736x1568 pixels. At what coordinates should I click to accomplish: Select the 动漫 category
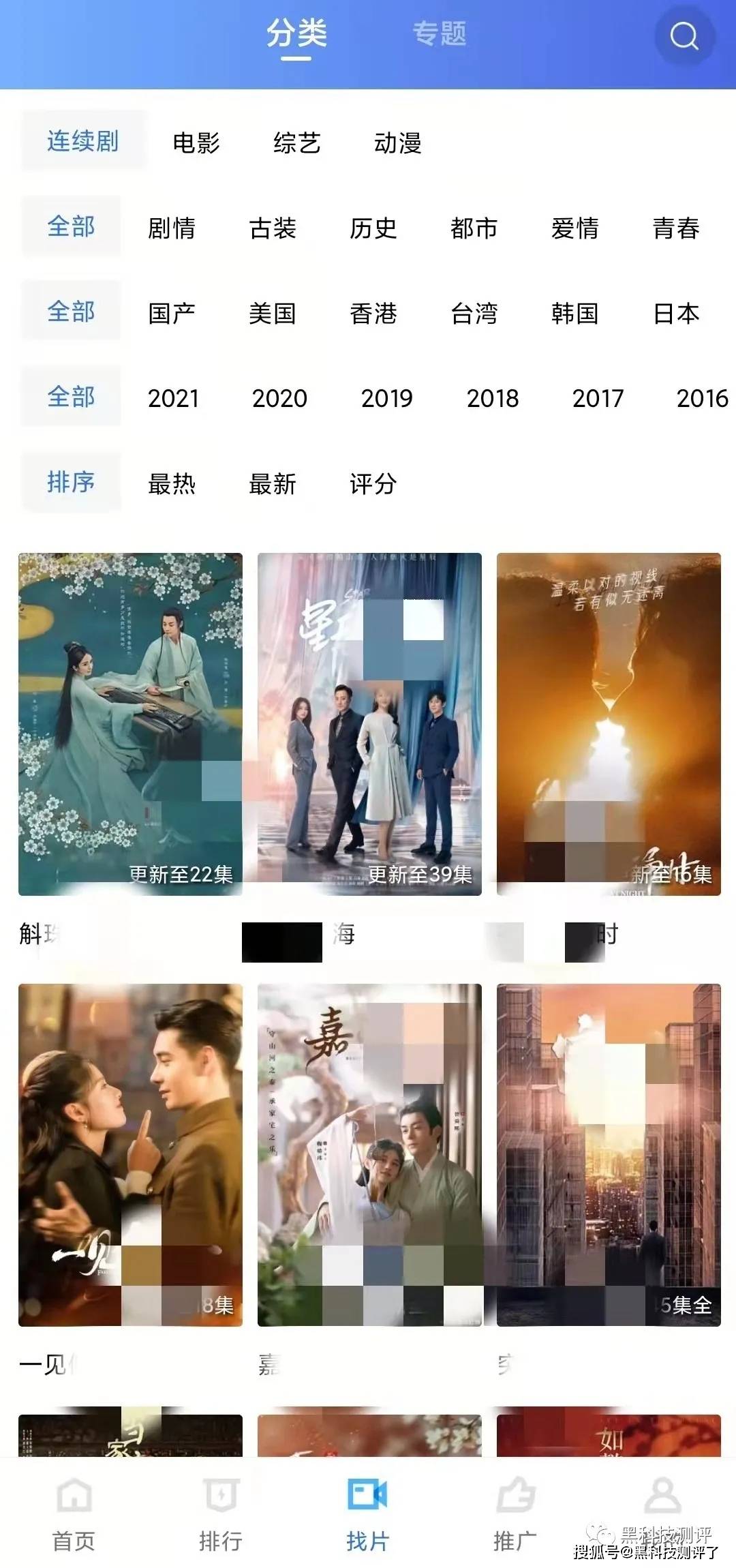[x=397, y=142]
